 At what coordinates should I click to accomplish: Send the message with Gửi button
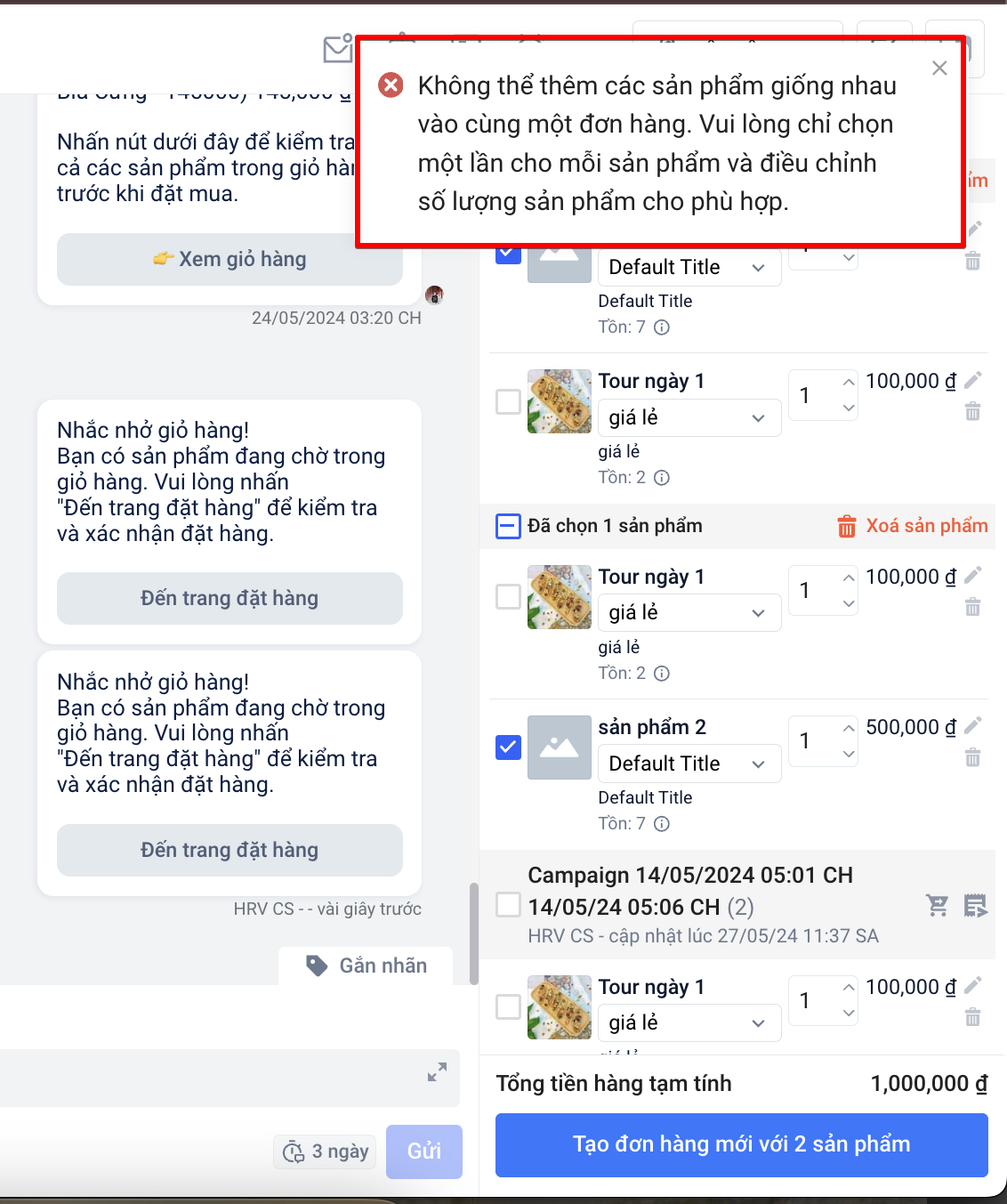click(x=424, y=1151)
